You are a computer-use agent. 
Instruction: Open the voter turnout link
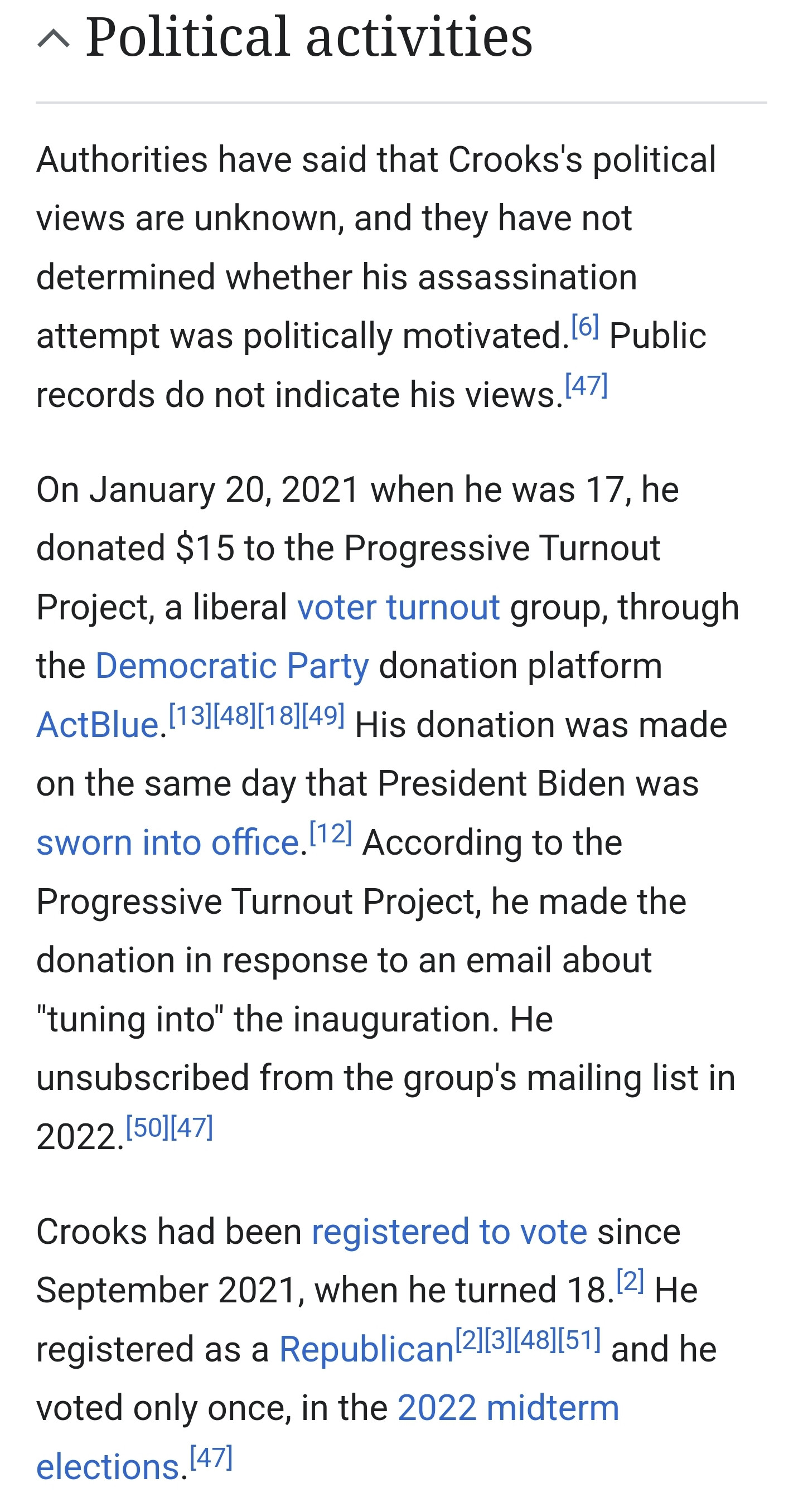(x=398, y=607)
